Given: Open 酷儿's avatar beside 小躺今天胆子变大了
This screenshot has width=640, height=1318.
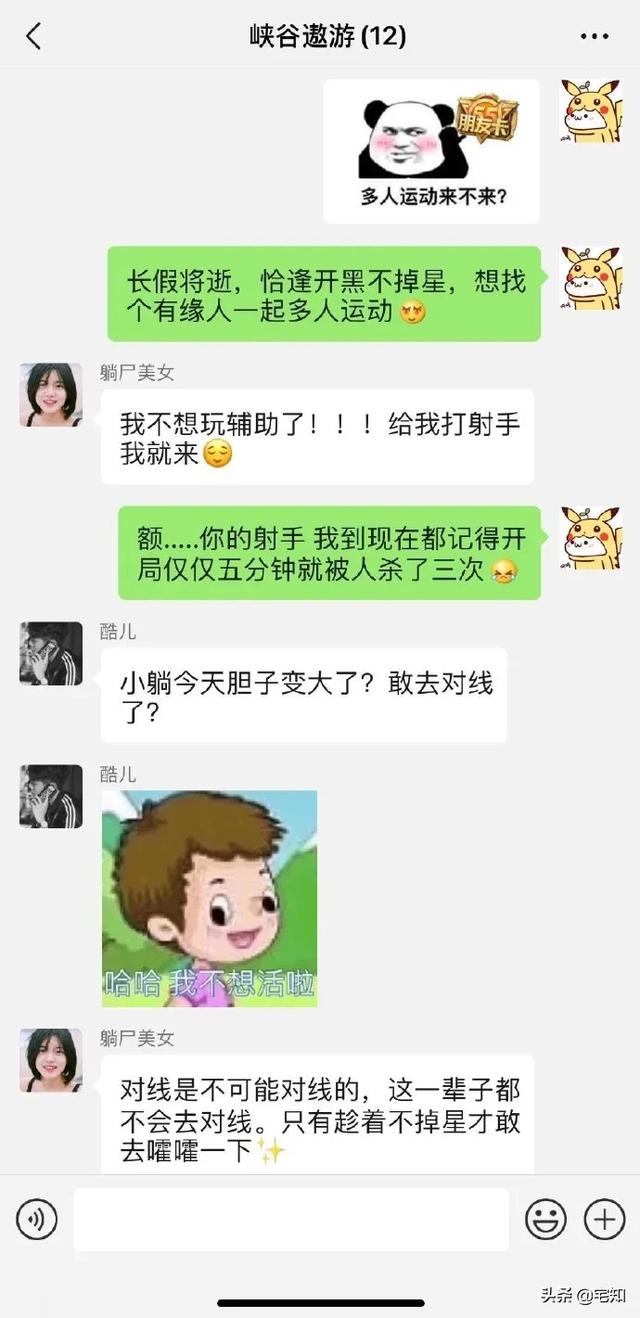Looking at the screenshot, I should [x=51, y=653].
